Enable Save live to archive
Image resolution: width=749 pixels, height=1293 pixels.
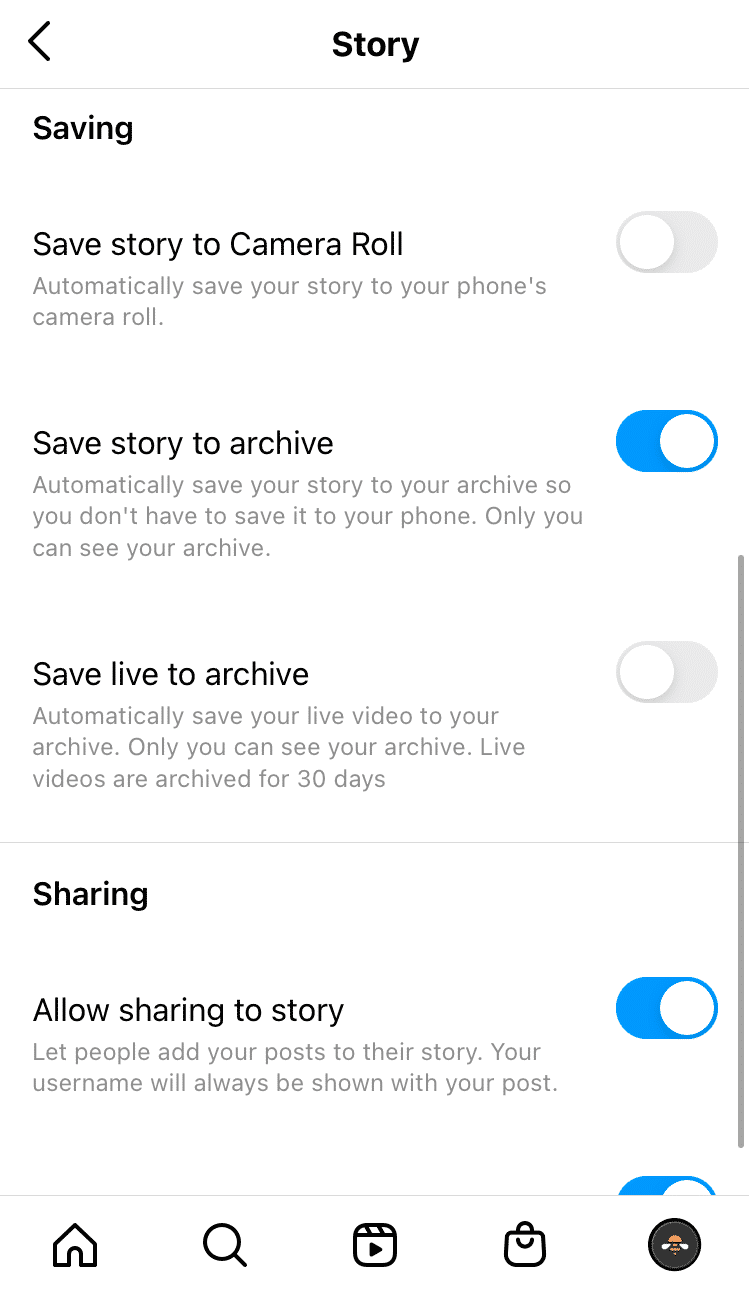coord(667,672)
